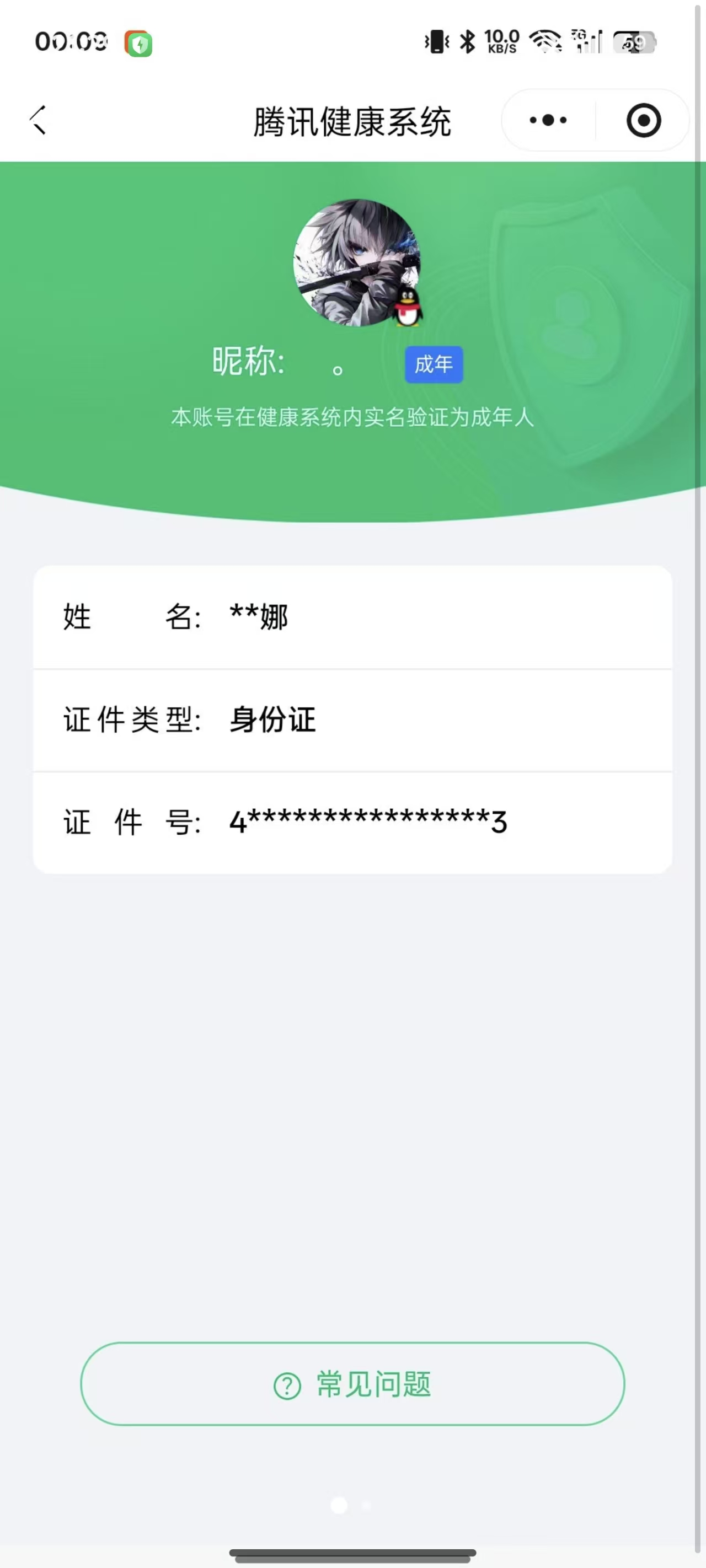The image size is (706, 1568).
Task: Click the battery saver icon in status bar
Action: [139, 42]
